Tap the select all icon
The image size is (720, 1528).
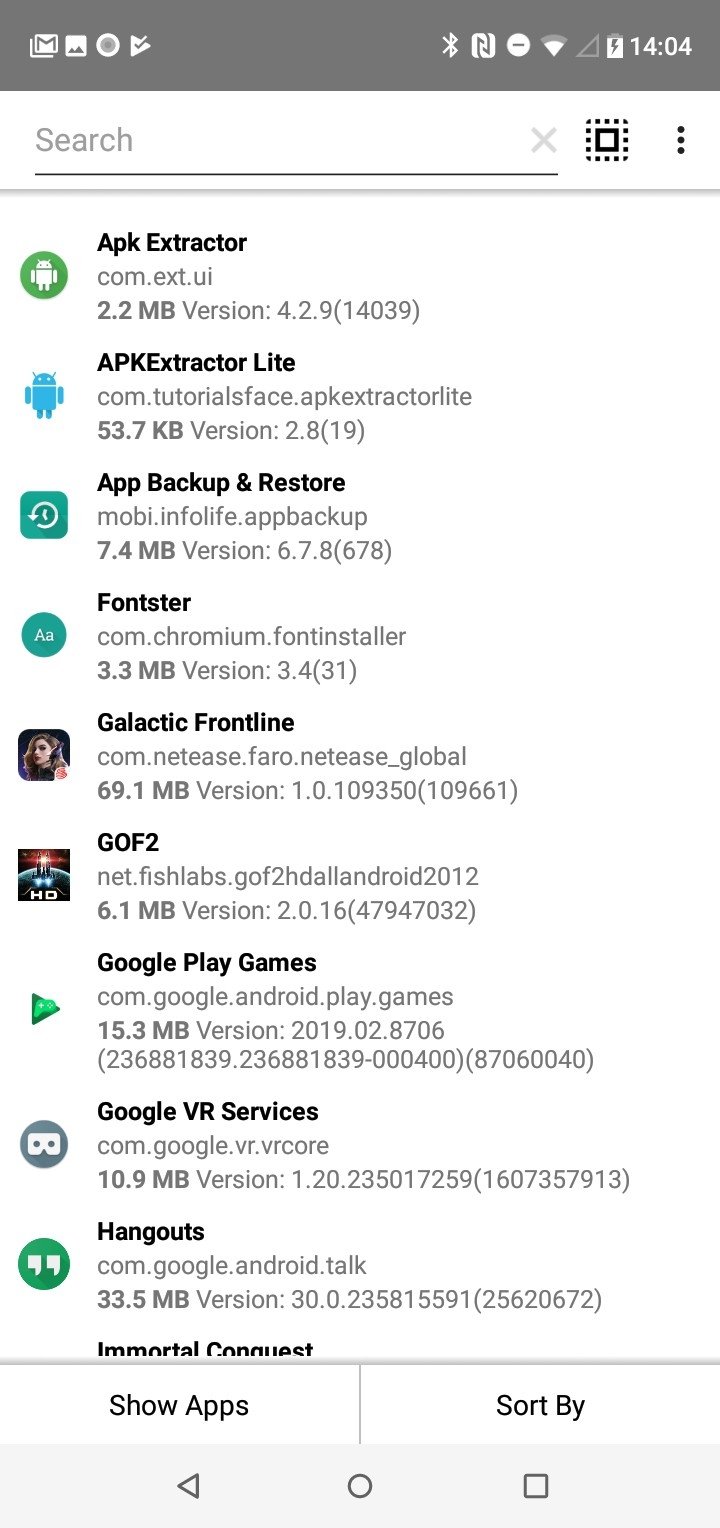[607, 140]
